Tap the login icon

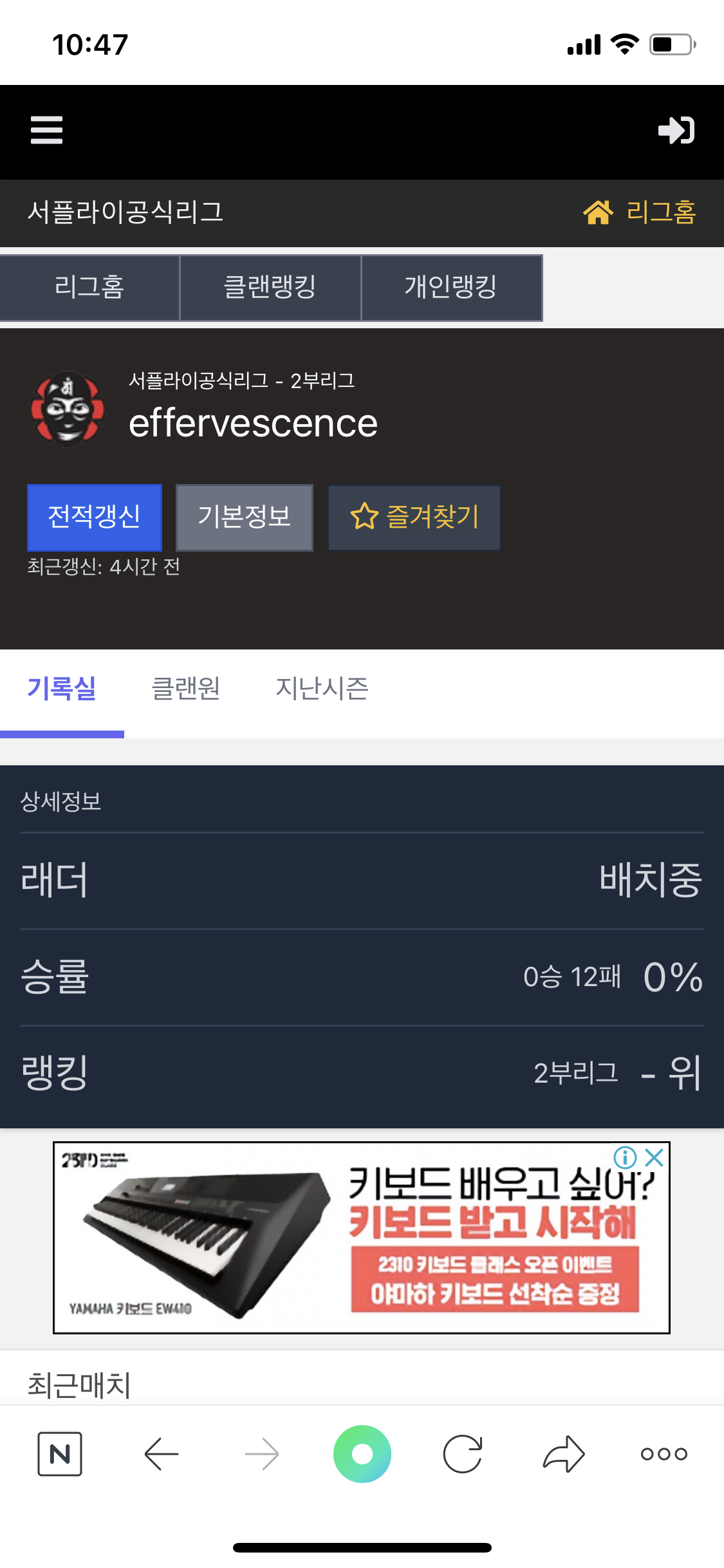point(676,131)
